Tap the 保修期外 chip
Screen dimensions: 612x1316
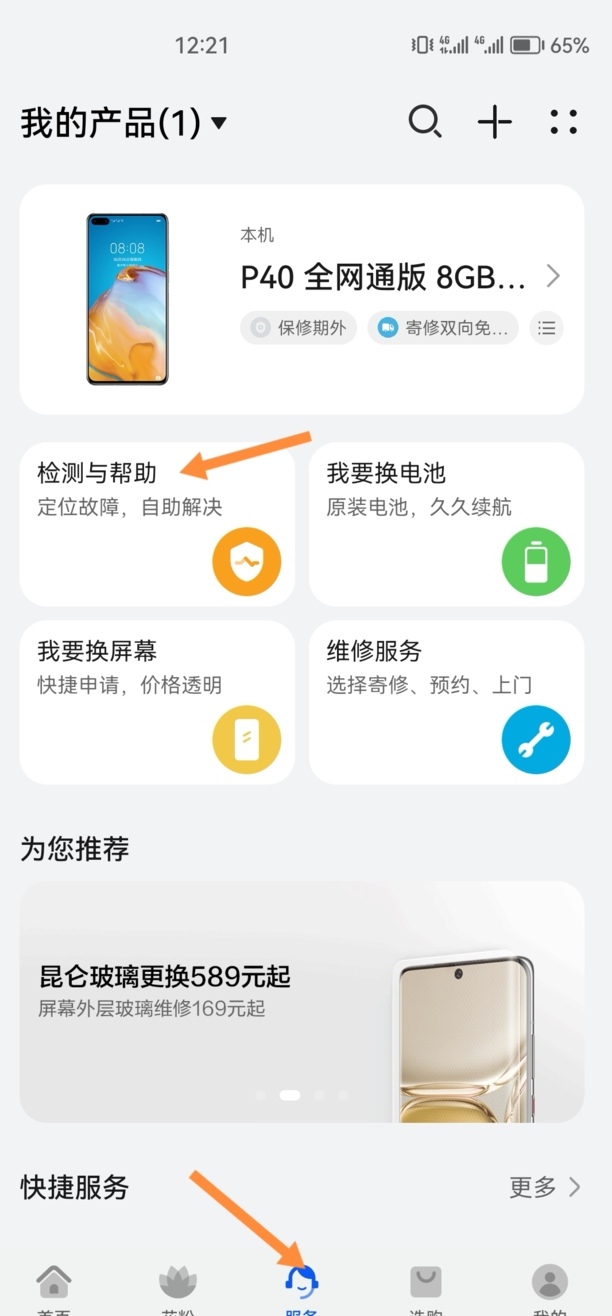click(298, 328)
